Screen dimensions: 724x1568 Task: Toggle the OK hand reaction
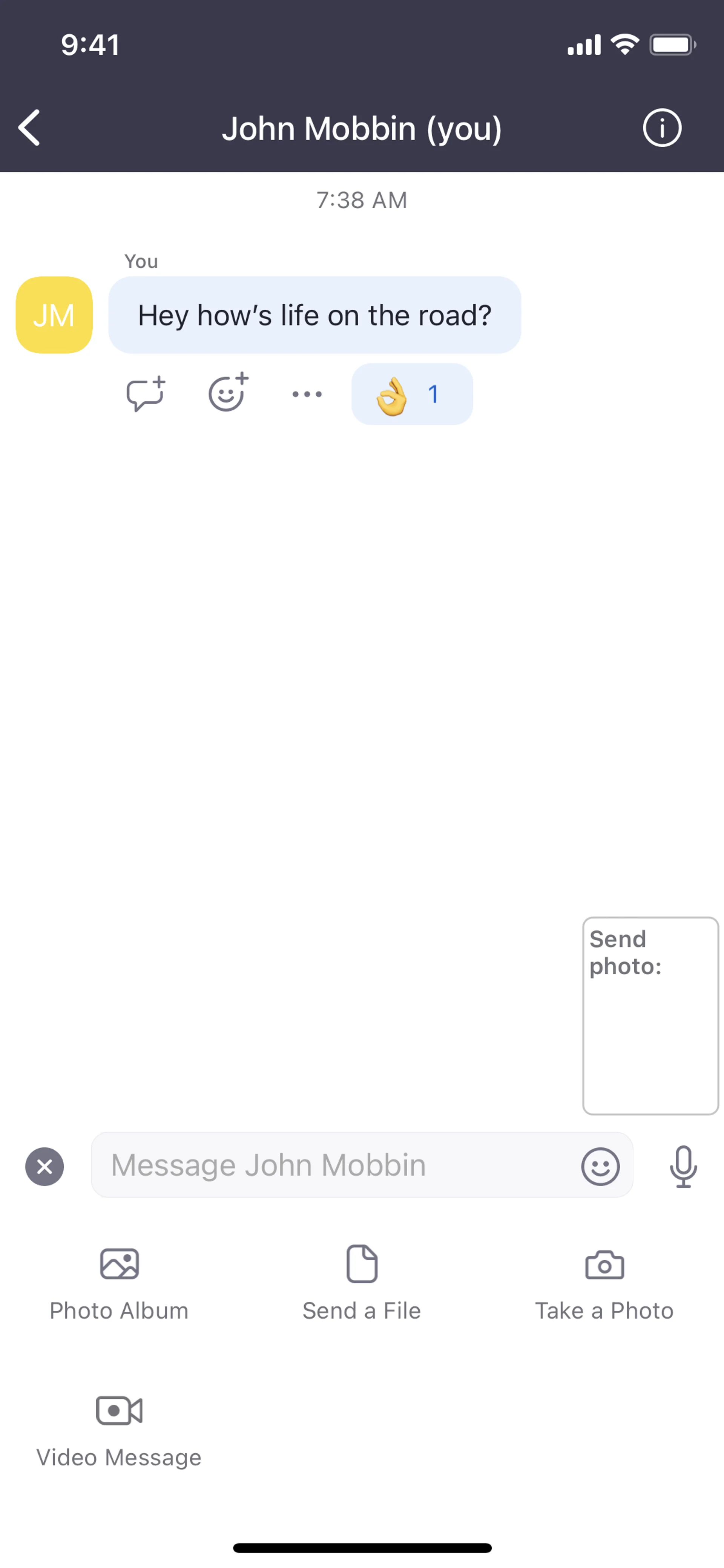412,395
